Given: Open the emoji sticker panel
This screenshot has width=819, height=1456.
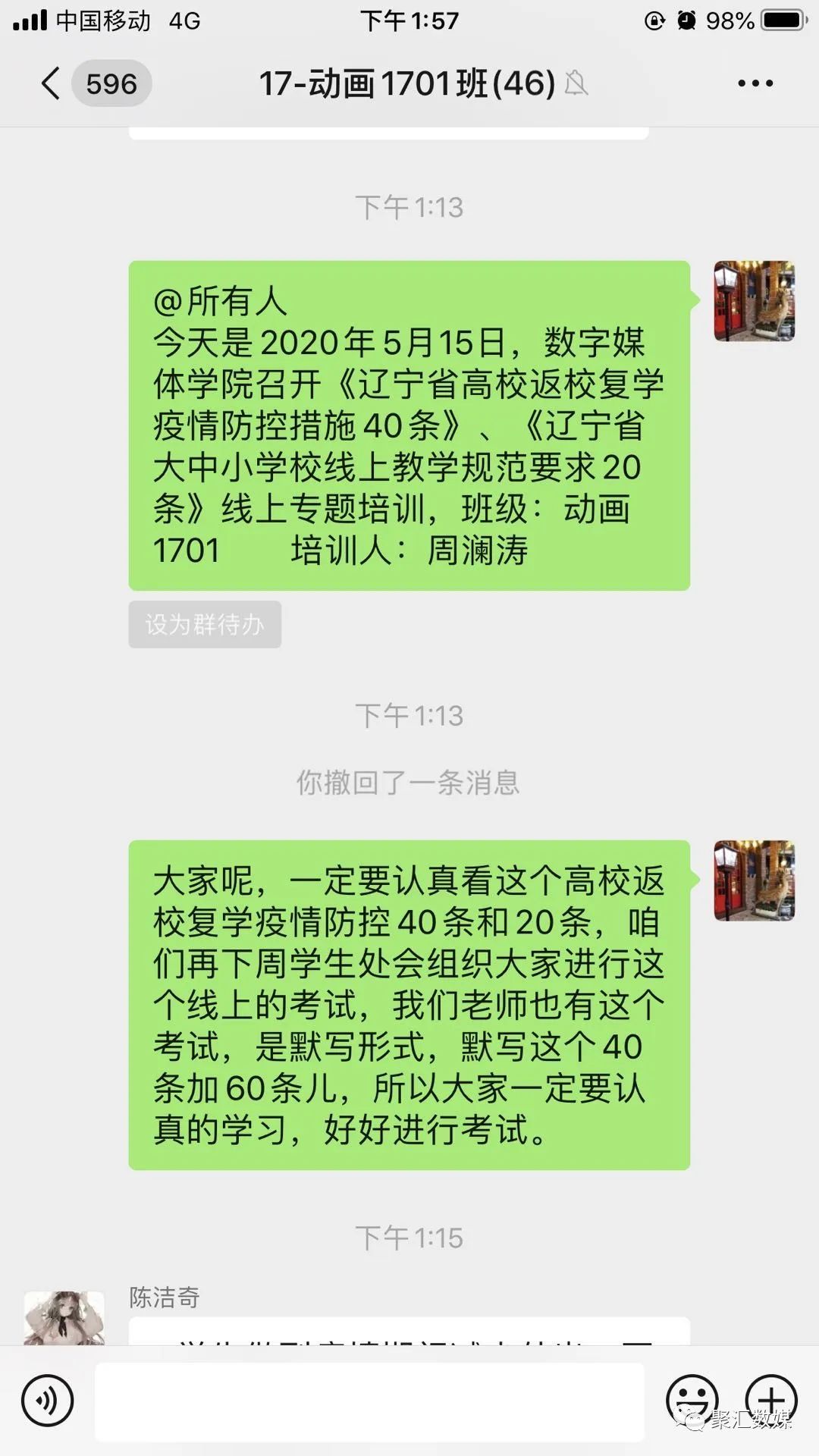Looking at the screenshot, I should click(x=692, y=1399).
